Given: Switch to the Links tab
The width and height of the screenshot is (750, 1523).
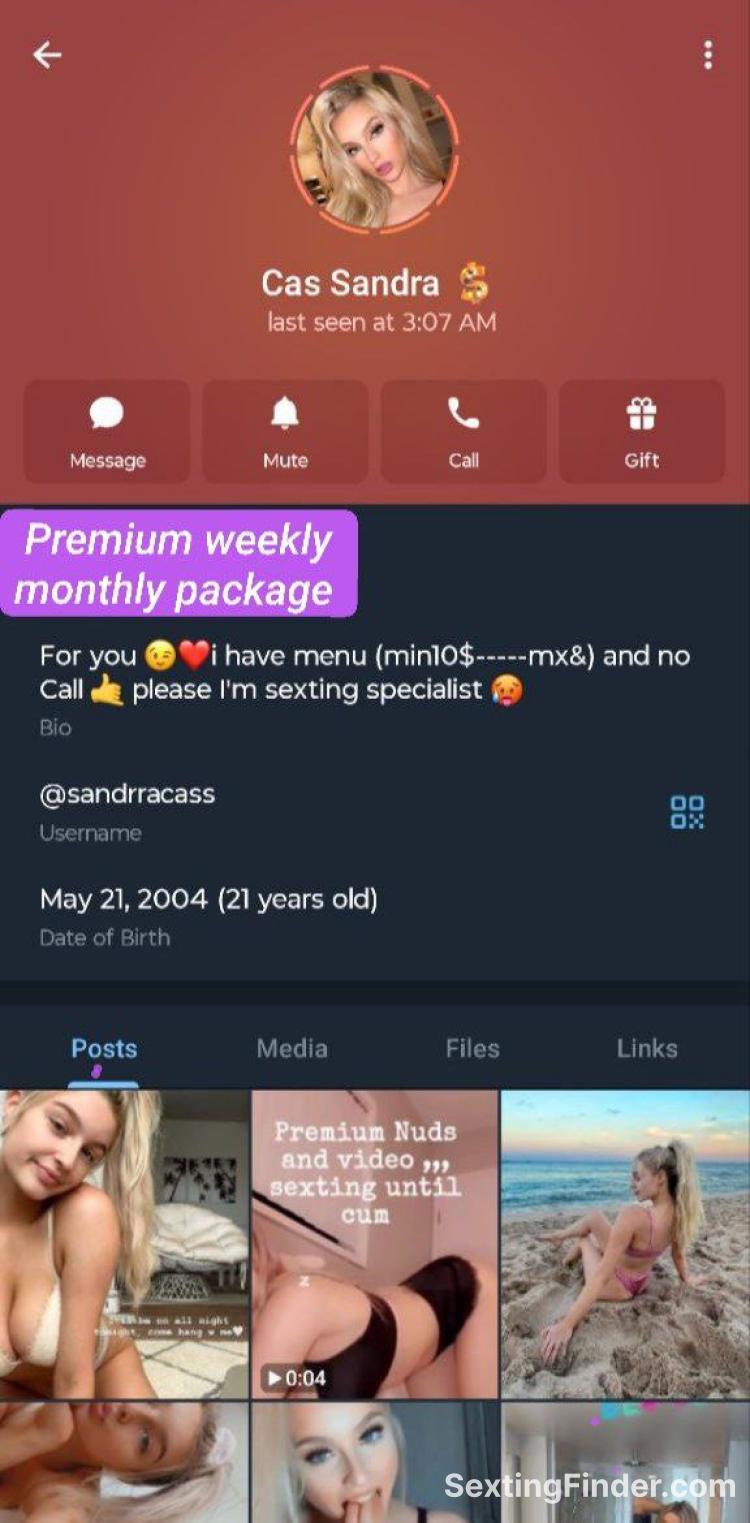Looking at the screenshot, I should (647, 1048).
